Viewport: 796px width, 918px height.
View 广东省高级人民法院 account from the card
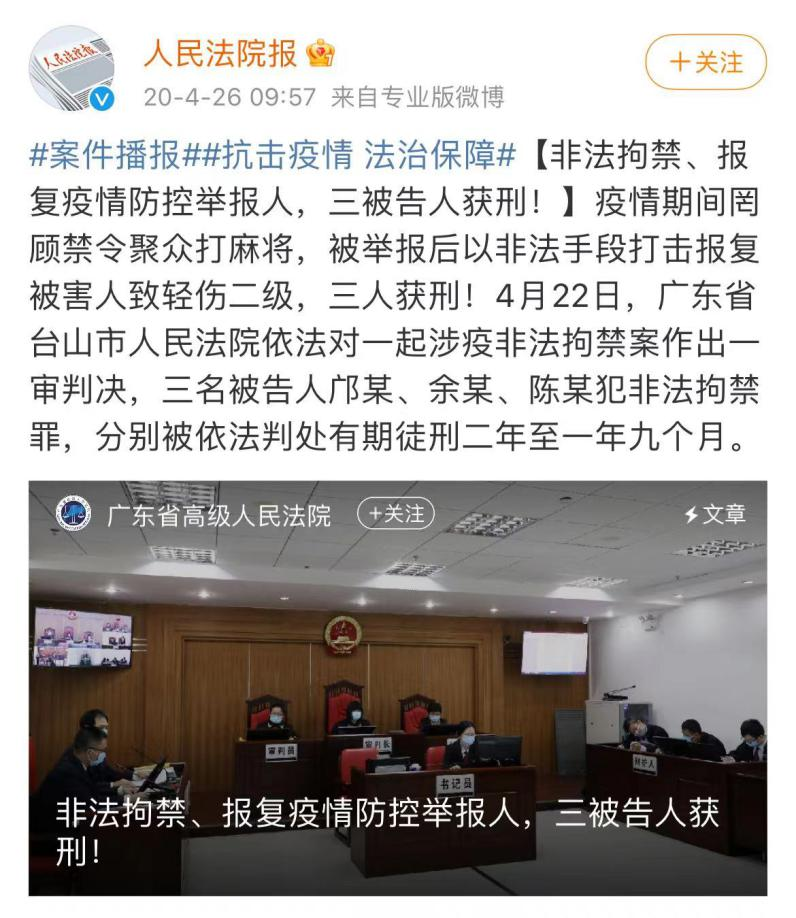tap(218, 515)
